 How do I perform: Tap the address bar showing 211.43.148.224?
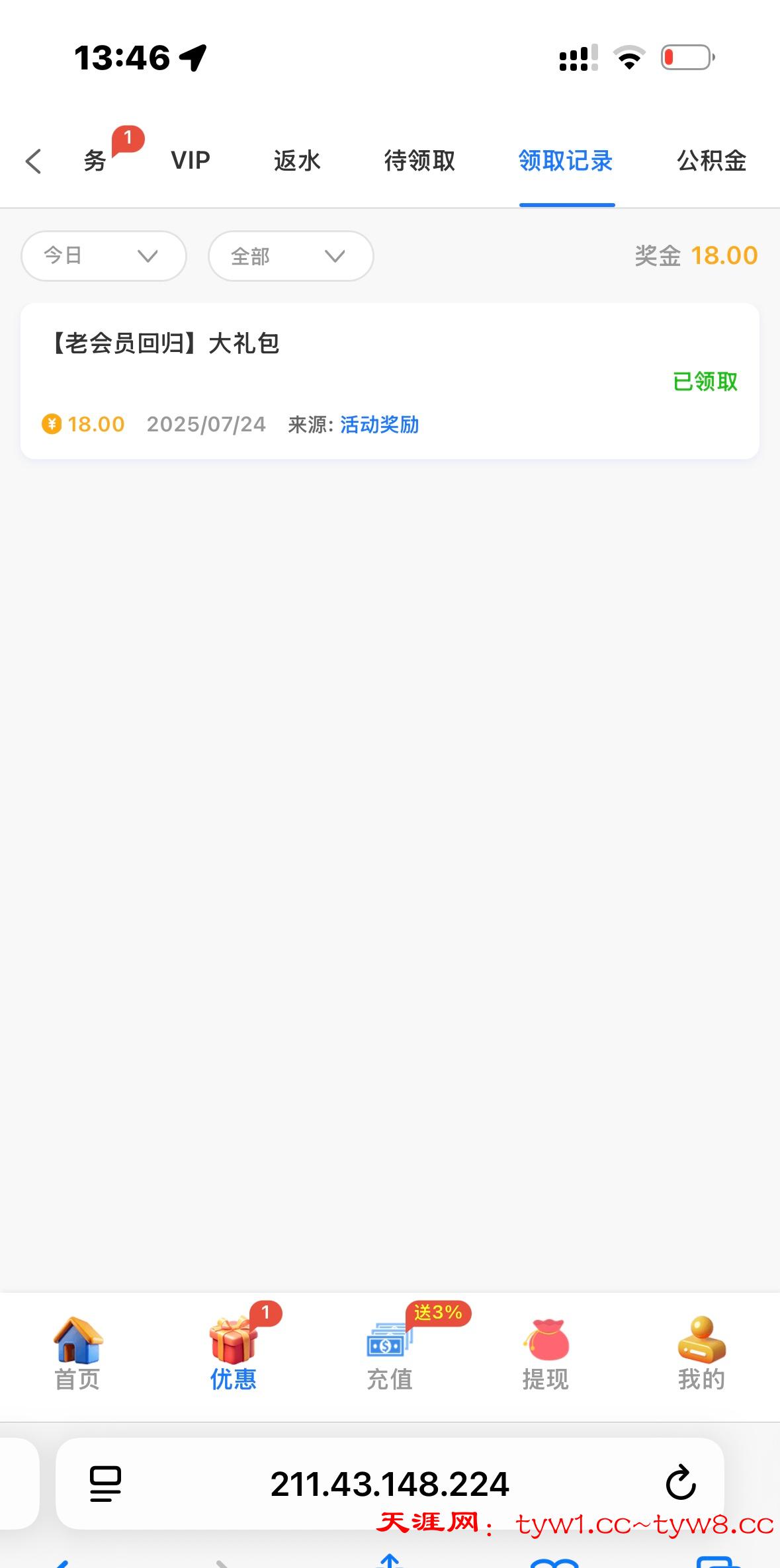(x=389, y=1483)
